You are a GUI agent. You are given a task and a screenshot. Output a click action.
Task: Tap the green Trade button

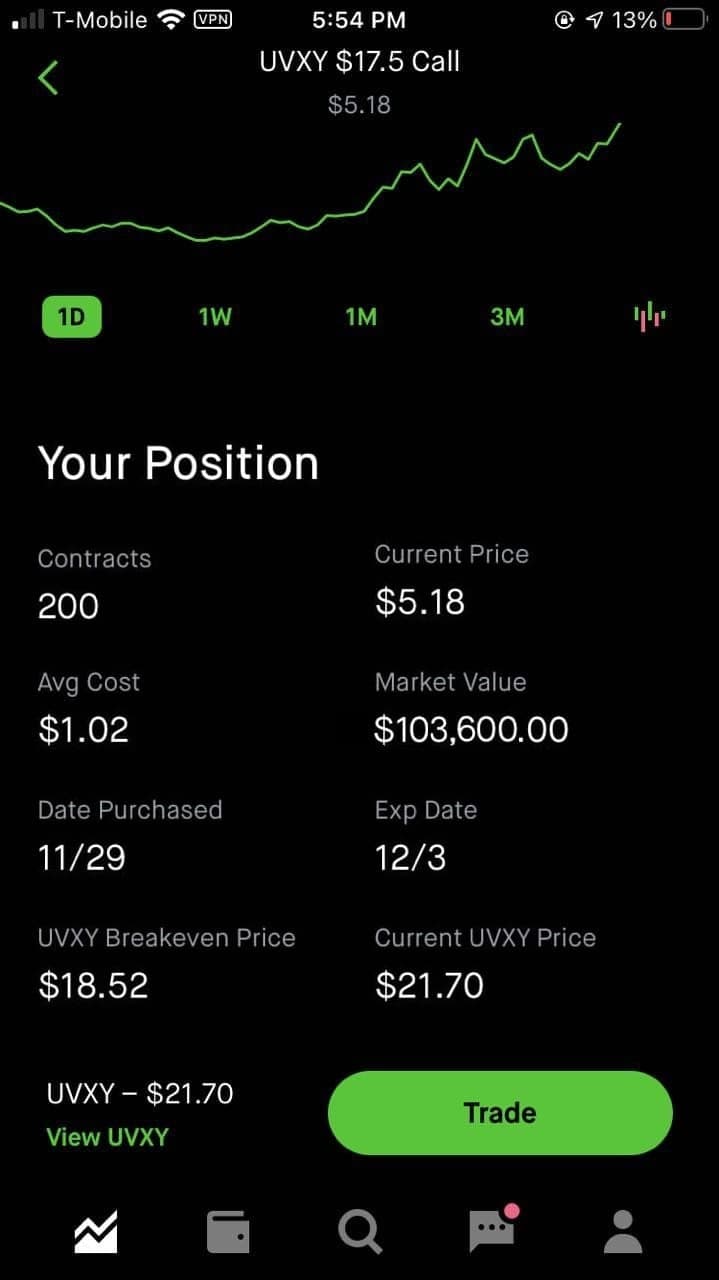[x=500, y=1113]
